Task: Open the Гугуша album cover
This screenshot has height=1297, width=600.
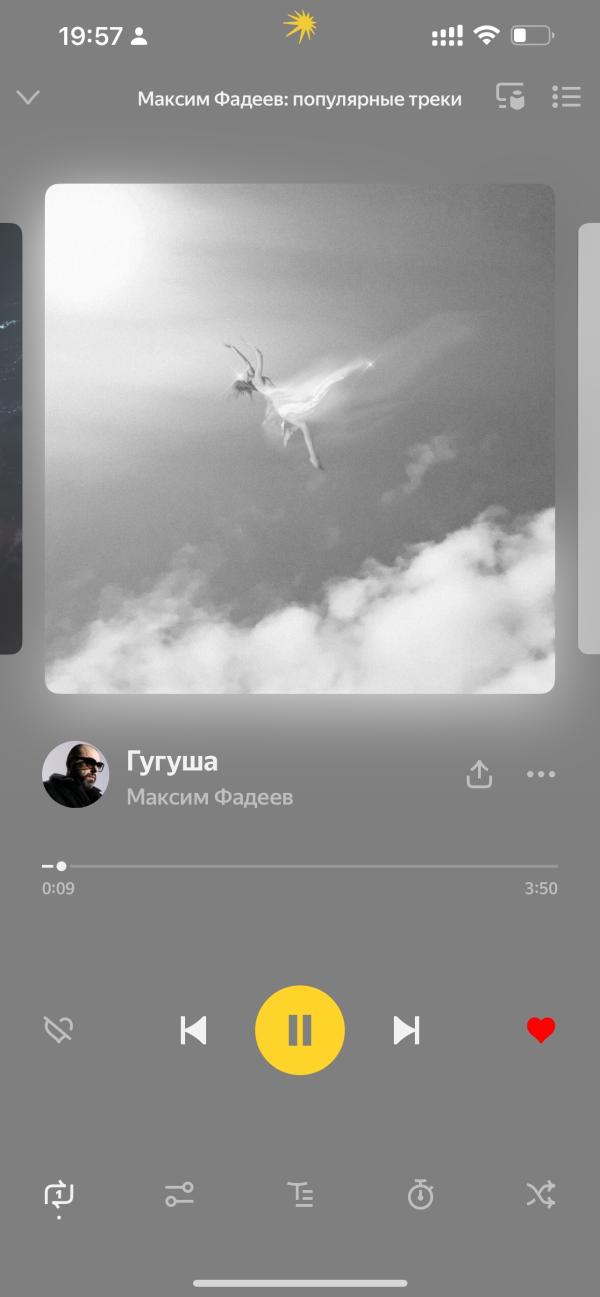Action: point(300,438)
